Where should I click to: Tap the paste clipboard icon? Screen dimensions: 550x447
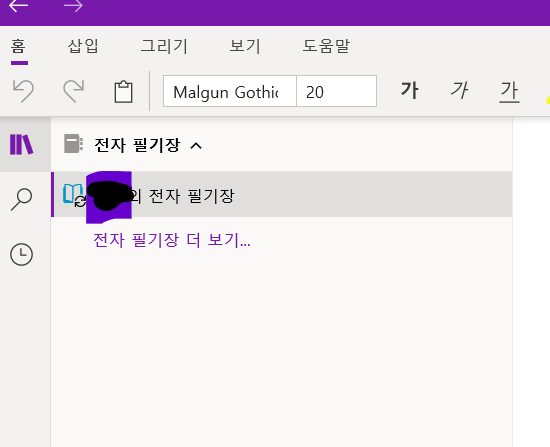[123, 92]
